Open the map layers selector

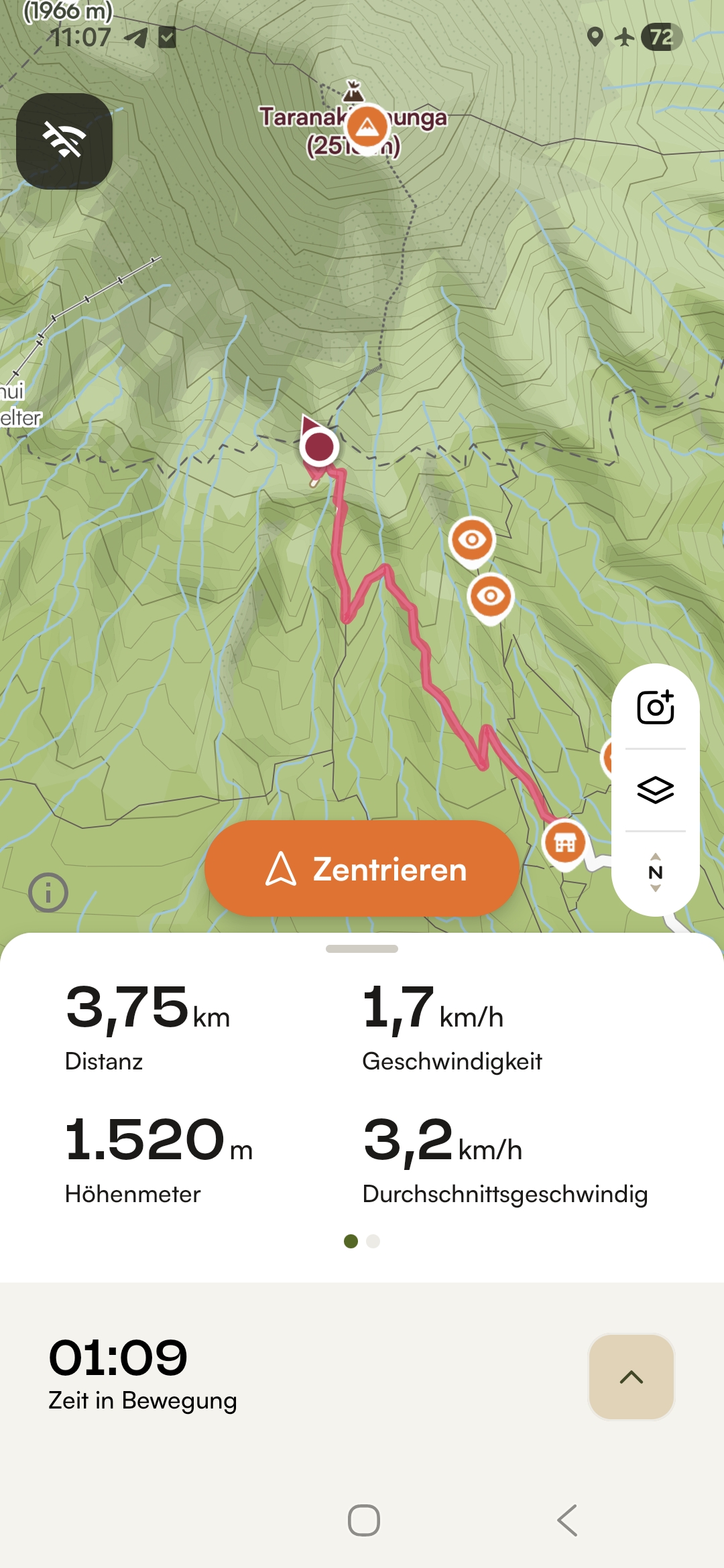coord(655,790)
